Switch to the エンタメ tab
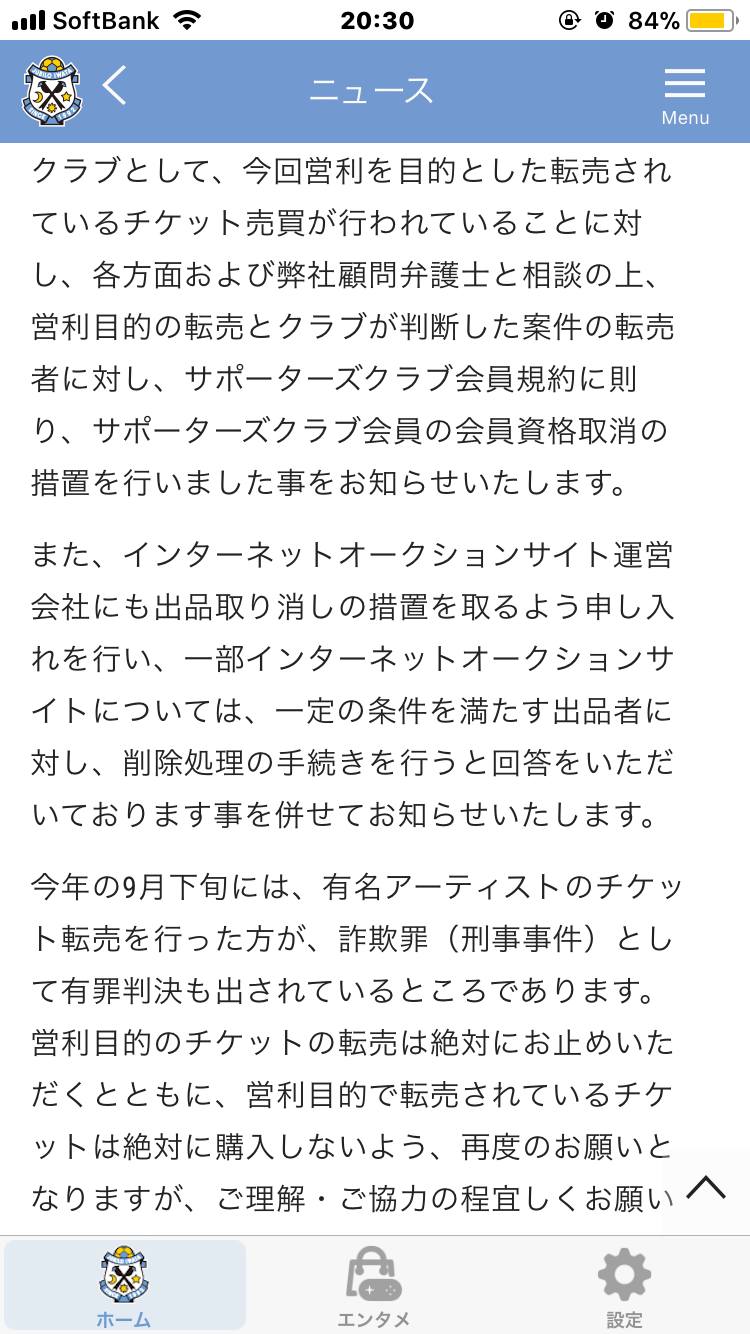Viewport: 750px width, 1334px height. [374, 1286]
